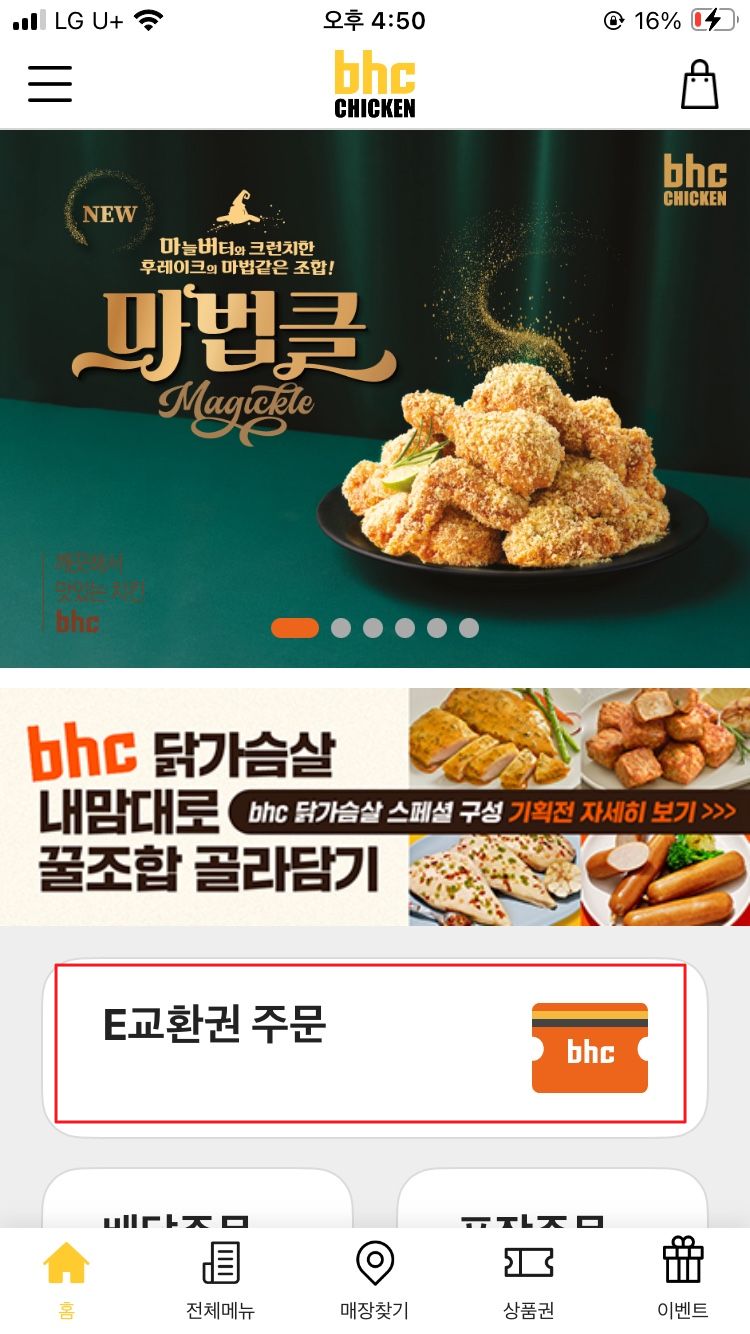Open the 전체메뉴 full menu icon

pyautogui.click(x=219, y=1277)
